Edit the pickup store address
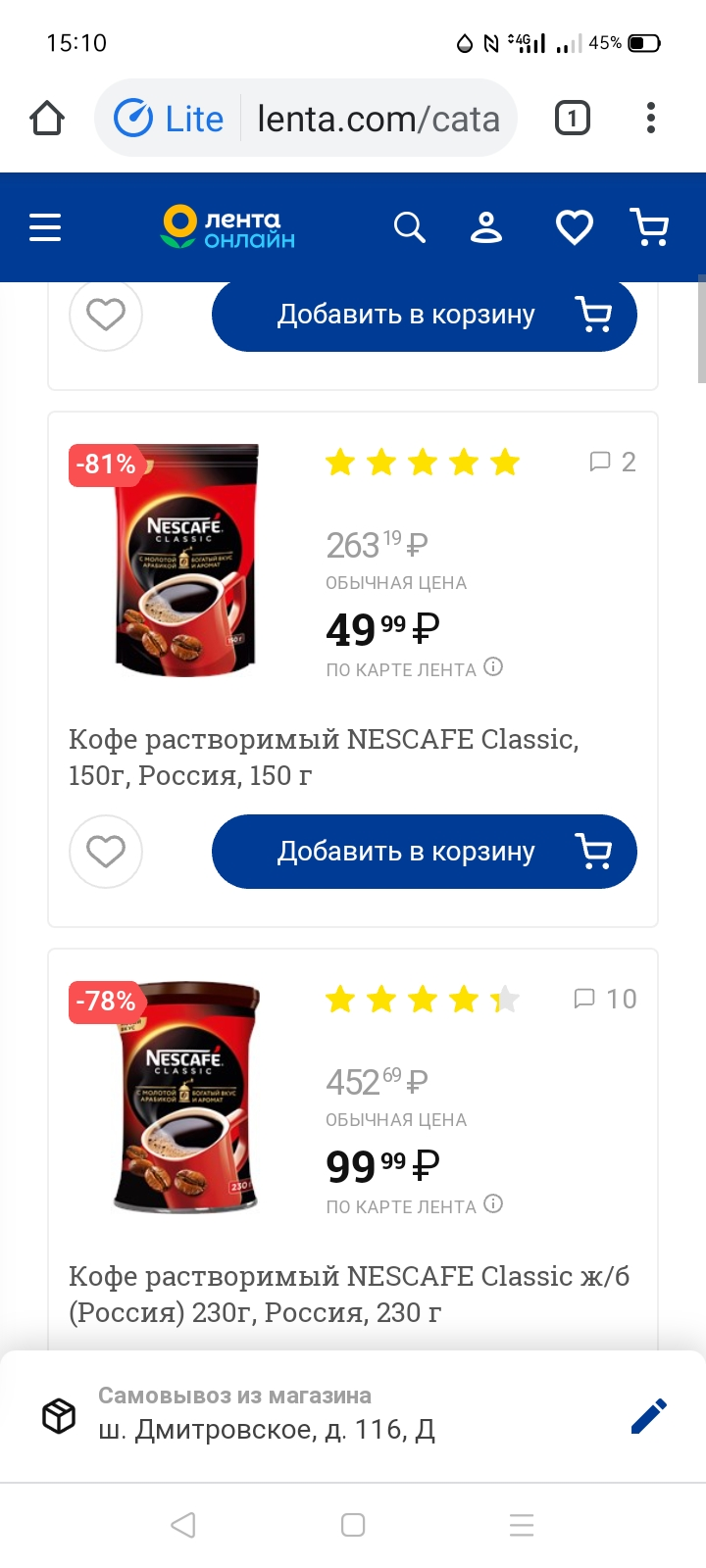 649,1415
